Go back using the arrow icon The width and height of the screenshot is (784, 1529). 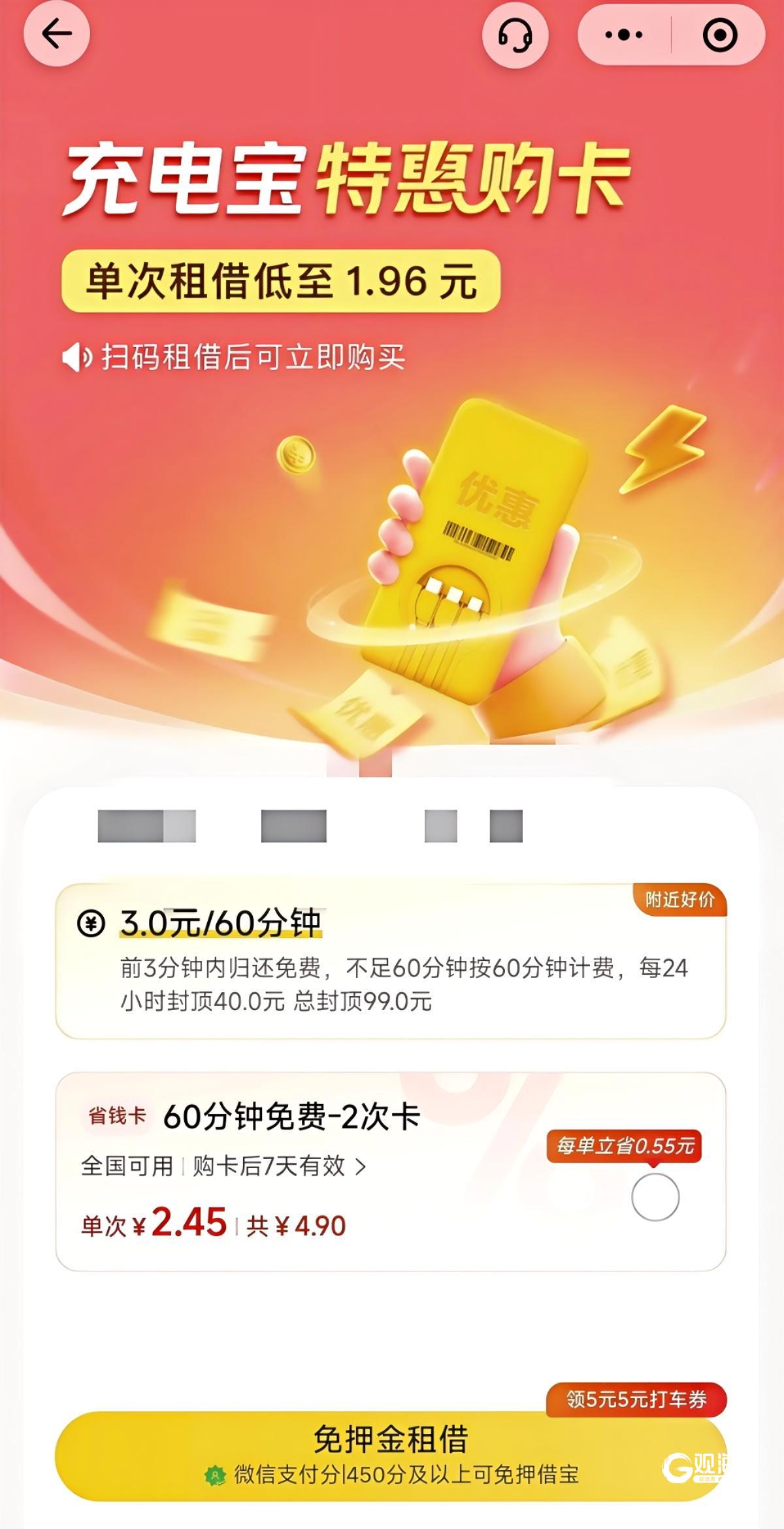pos(57,33)
